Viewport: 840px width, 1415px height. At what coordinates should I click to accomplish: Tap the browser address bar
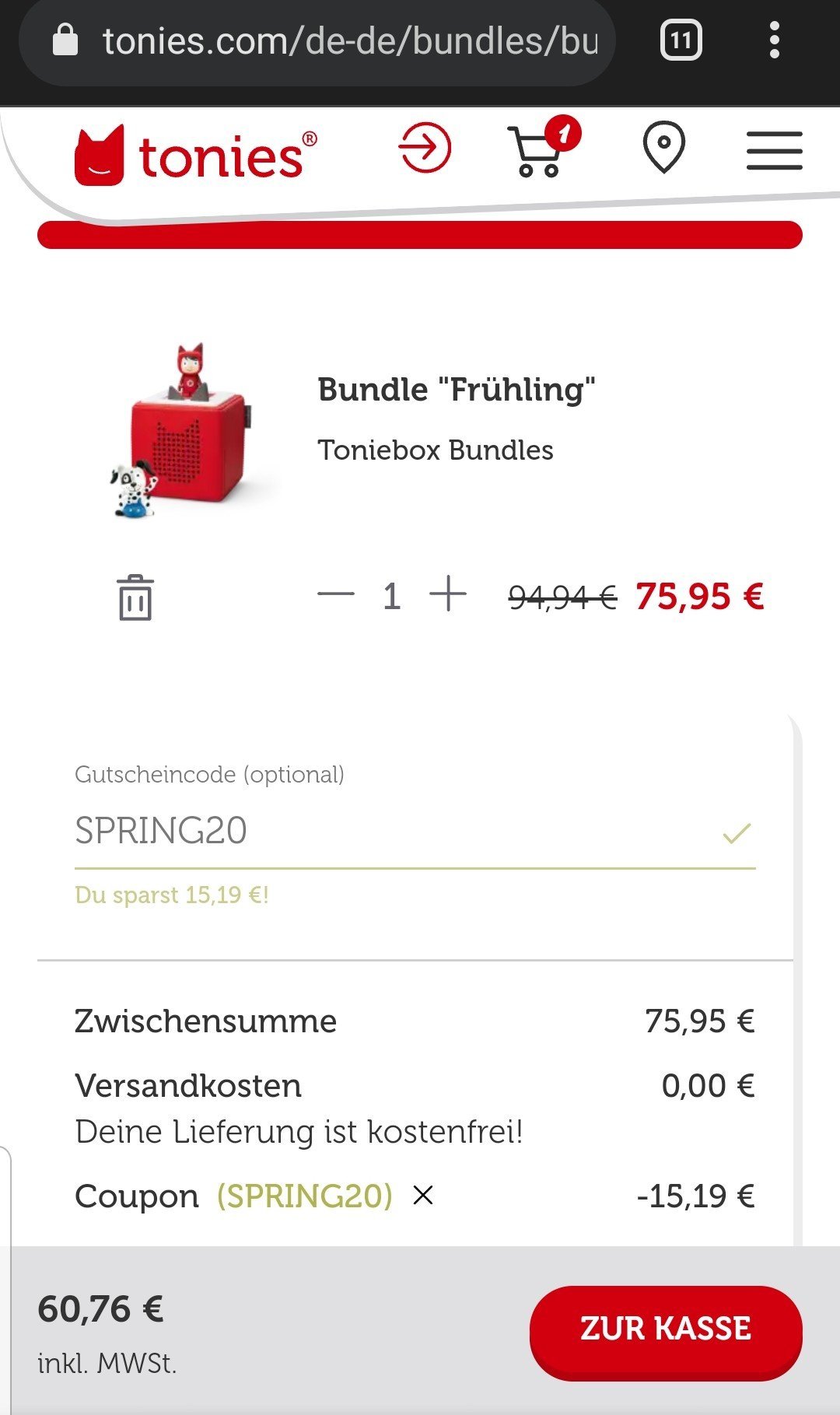click(317, 41)
